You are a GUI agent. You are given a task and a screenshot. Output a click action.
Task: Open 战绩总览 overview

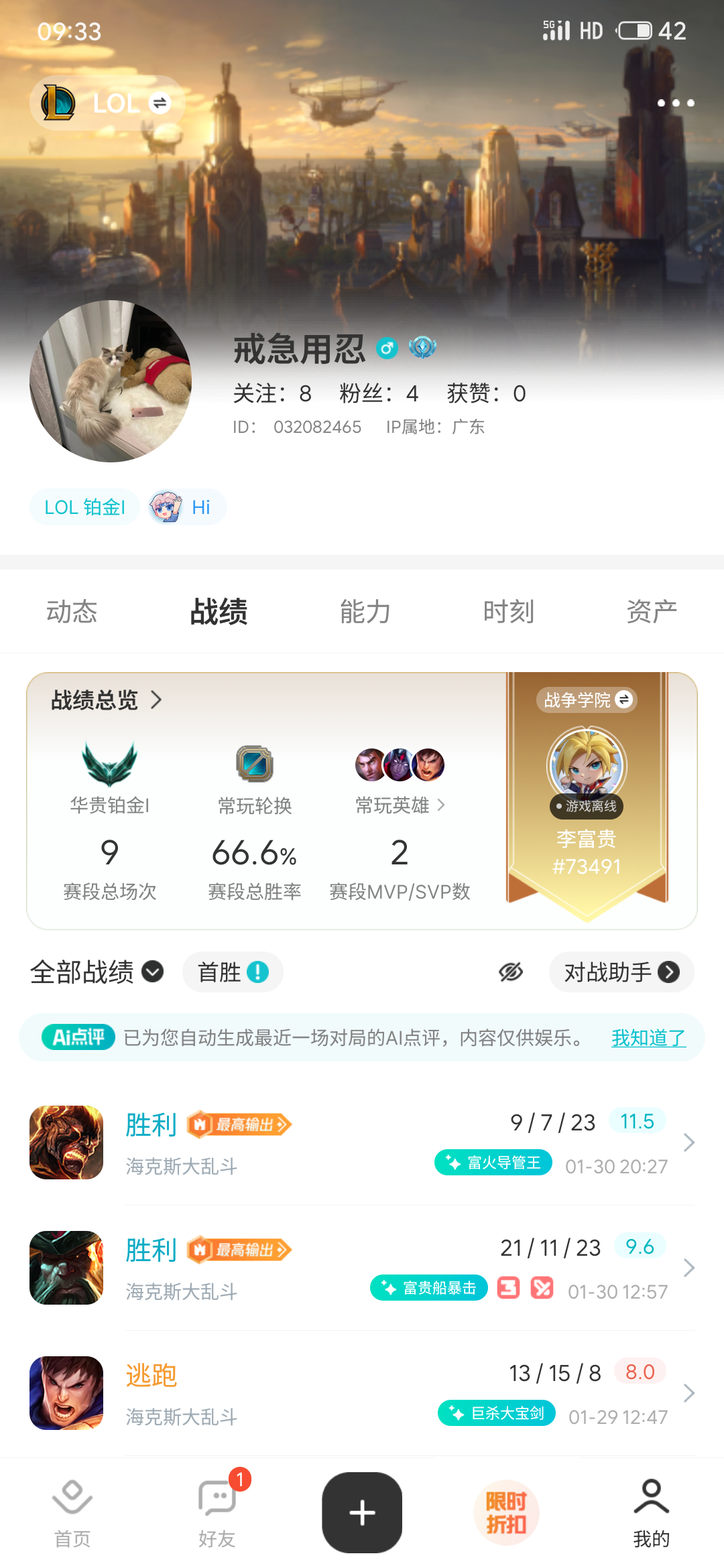click(x=107, y=700)
